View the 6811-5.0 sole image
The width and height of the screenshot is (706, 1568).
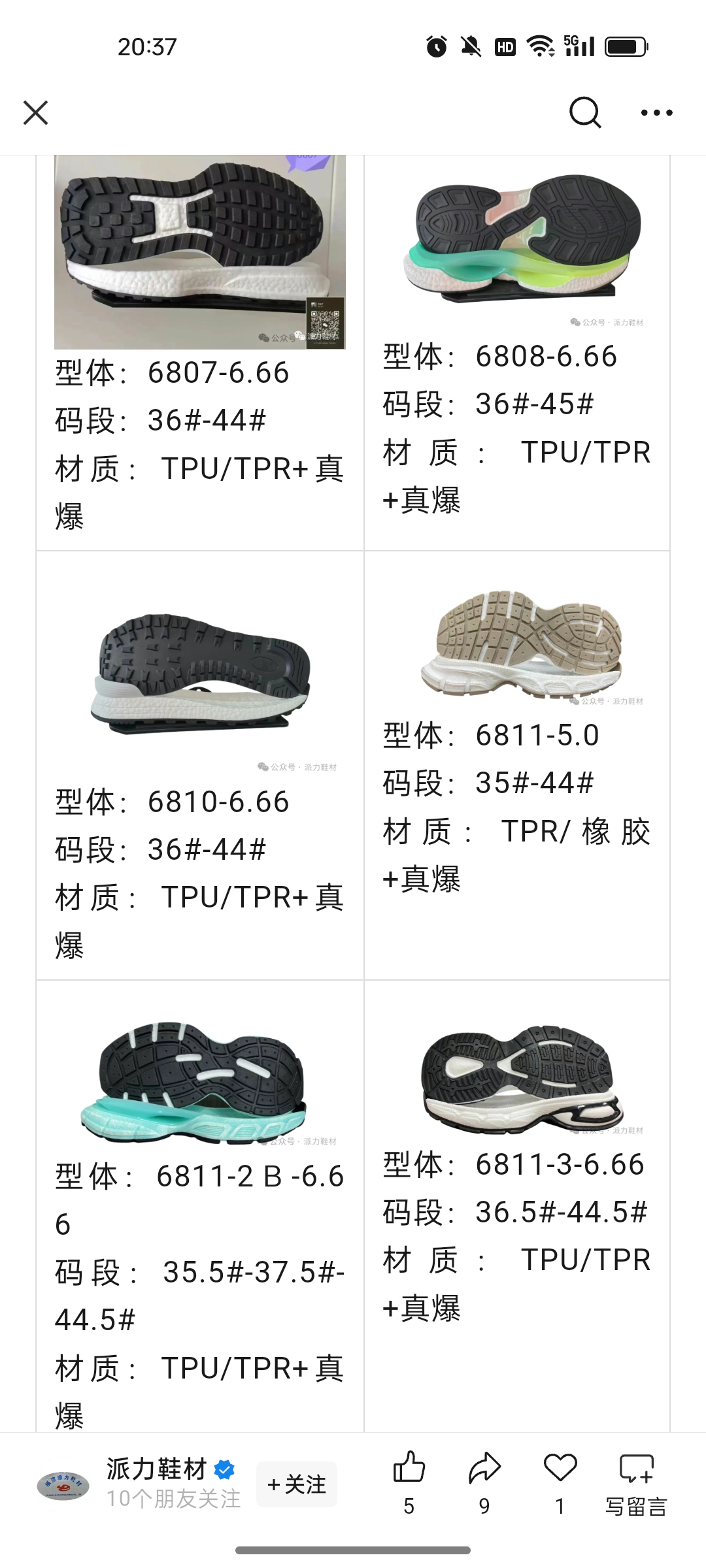pos(523,644)
